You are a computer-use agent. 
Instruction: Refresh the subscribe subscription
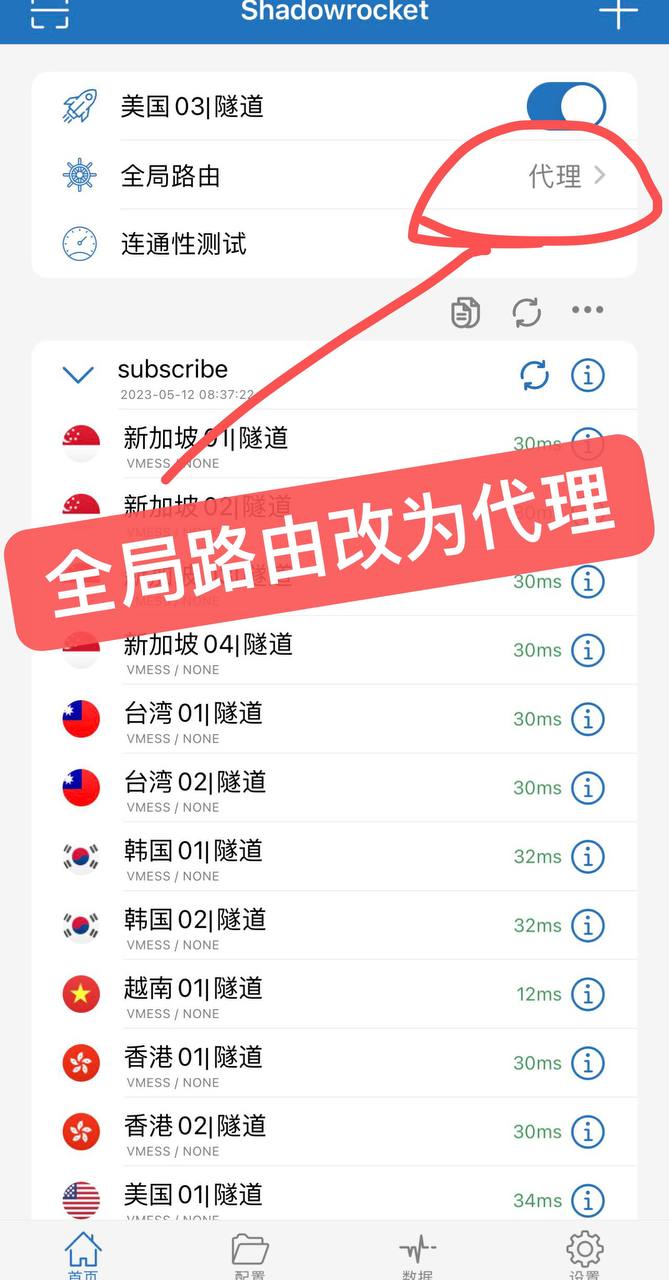point(534,375)
